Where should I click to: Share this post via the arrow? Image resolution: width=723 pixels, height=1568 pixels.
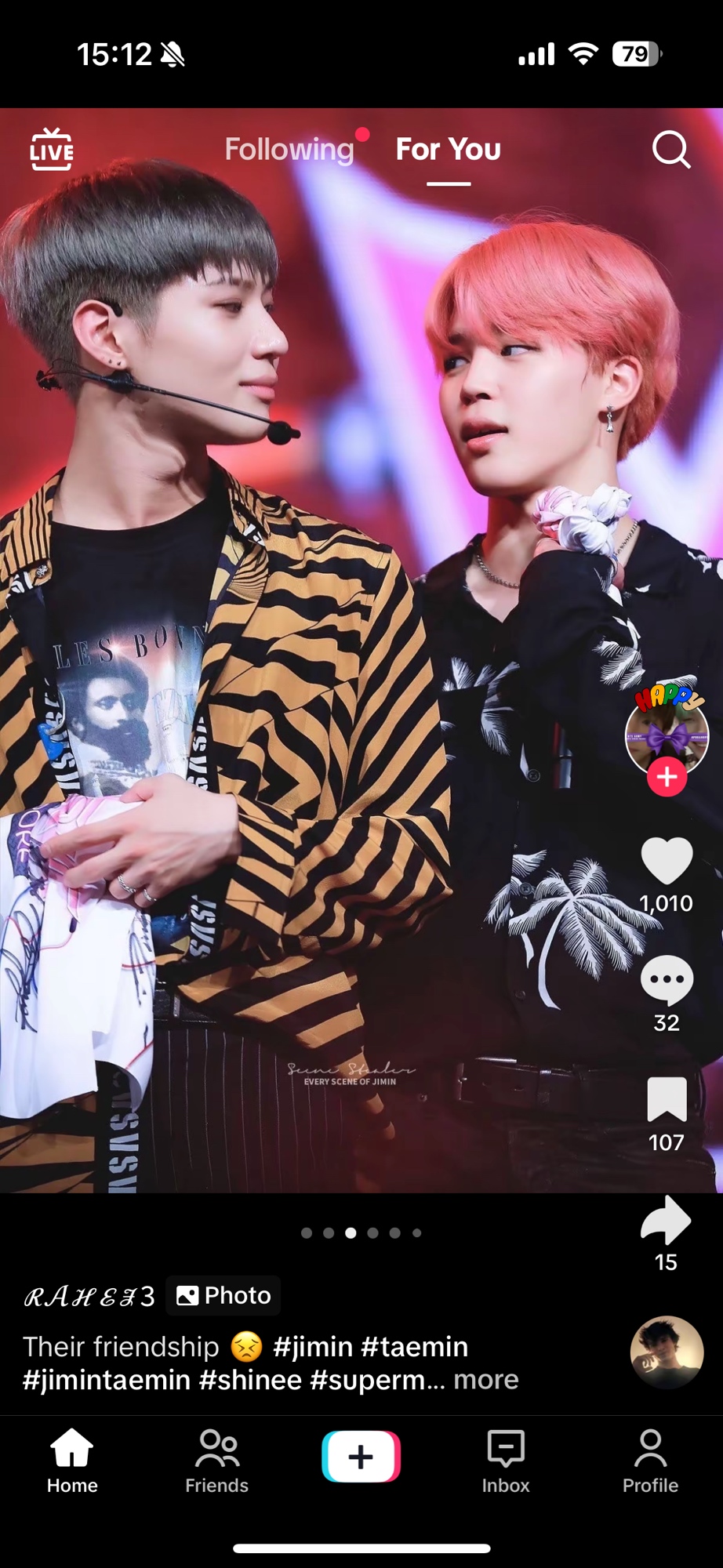point(667,1220)
